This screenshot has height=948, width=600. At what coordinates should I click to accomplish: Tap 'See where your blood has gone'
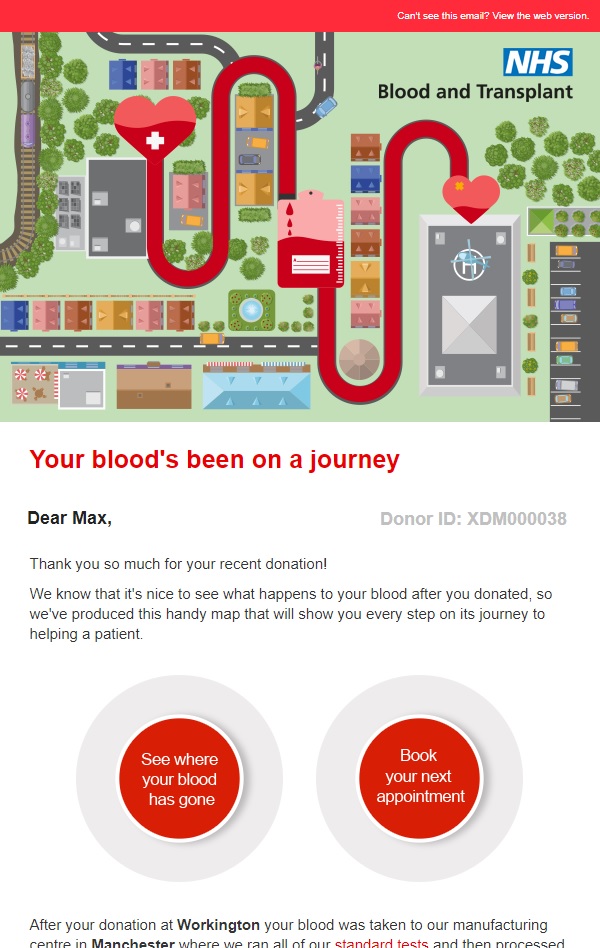coord(181,779)
